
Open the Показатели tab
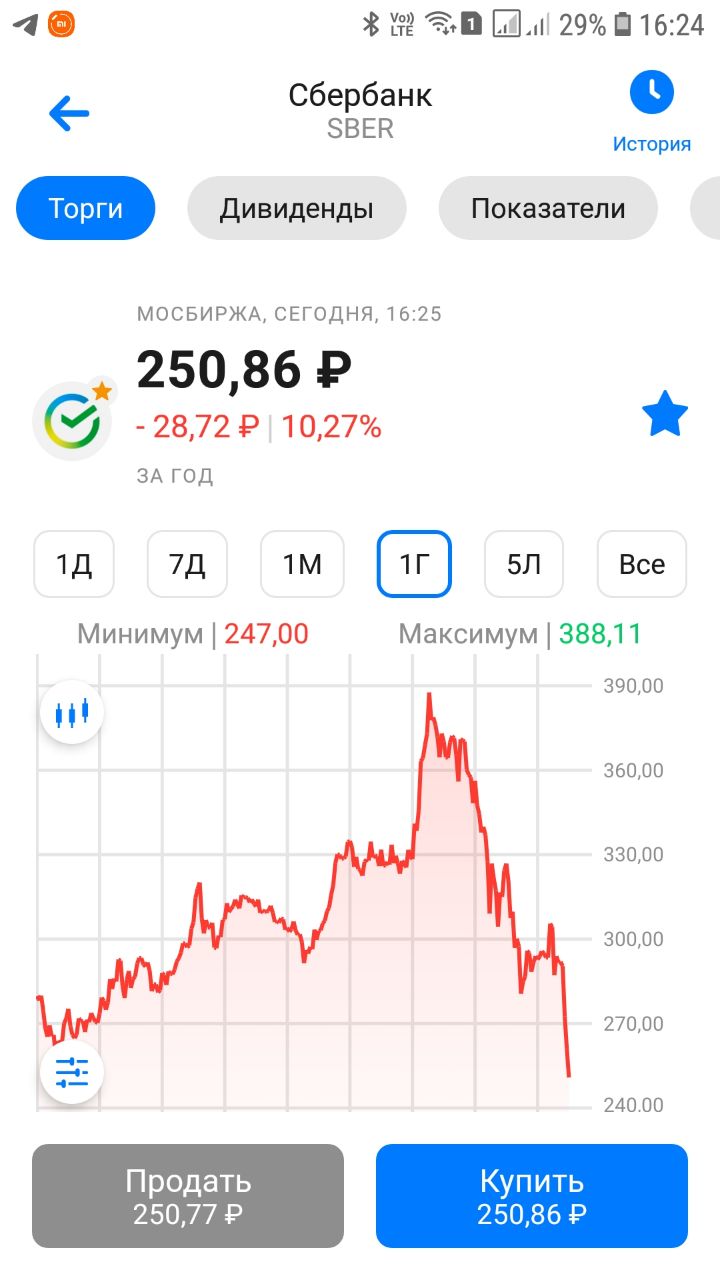pyautogui.click(x=548, y=208)
